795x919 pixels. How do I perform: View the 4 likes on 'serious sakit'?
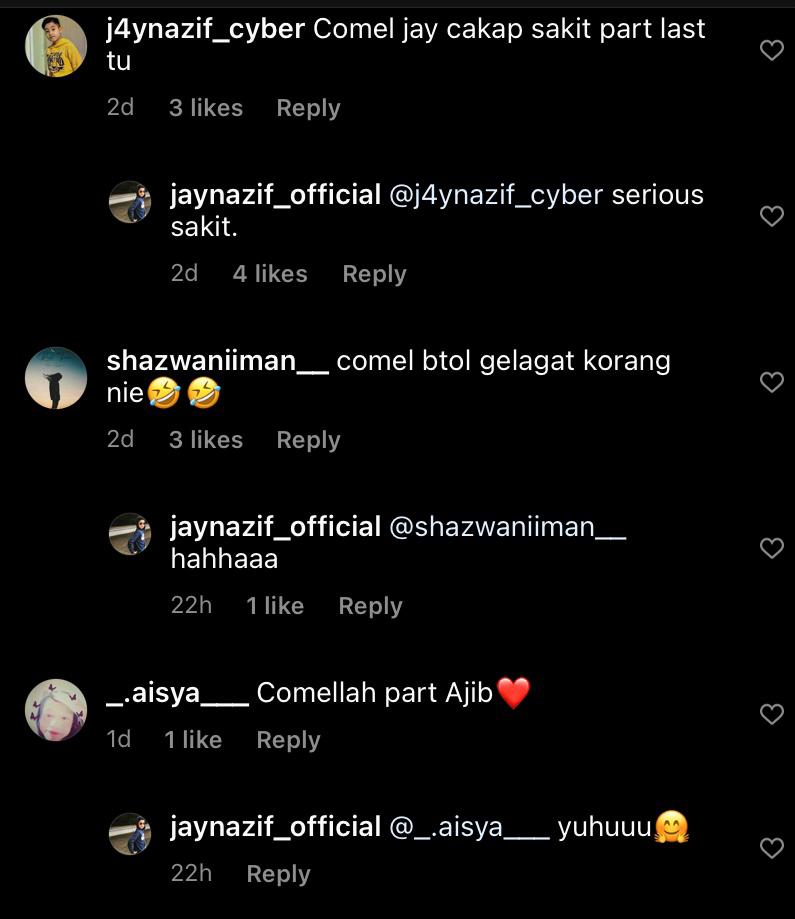[270, 274]
